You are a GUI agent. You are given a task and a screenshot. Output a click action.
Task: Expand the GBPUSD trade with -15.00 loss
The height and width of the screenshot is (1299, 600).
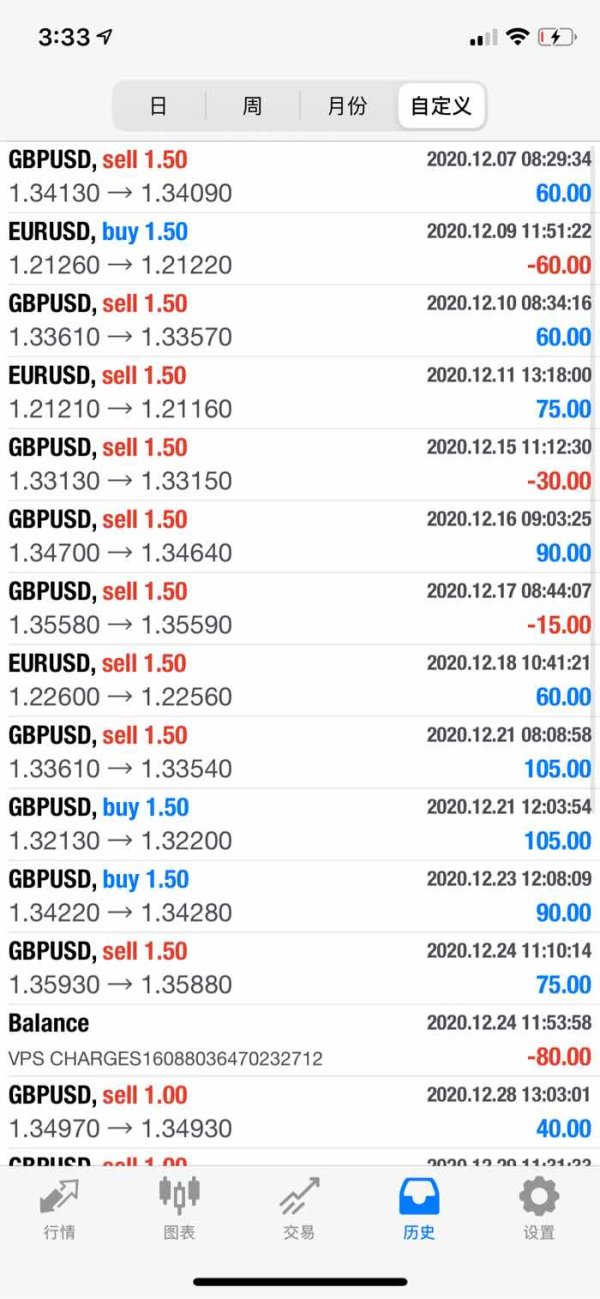(x=300, y=608)
